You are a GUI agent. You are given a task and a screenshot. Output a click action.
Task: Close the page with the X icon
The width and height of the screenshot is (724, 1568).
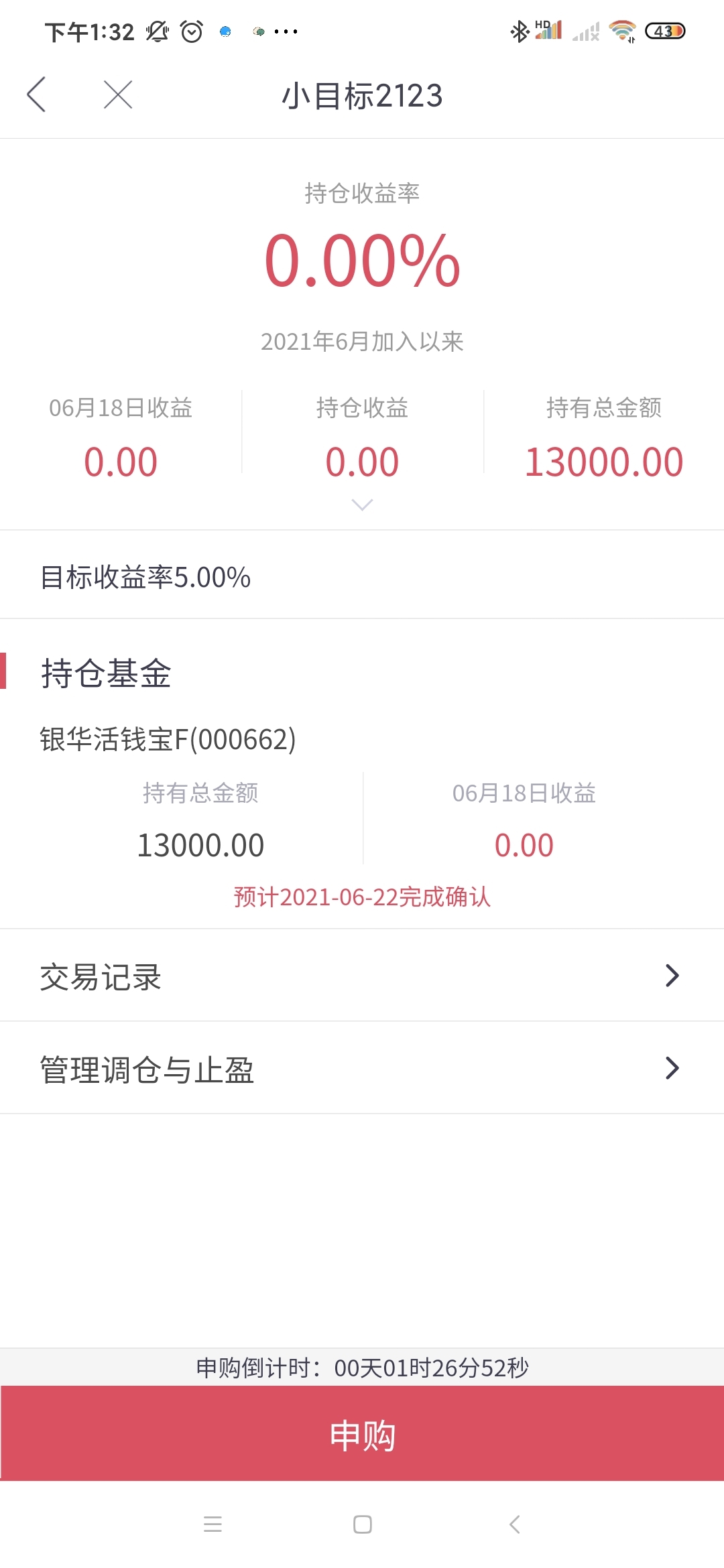(118, 94)
